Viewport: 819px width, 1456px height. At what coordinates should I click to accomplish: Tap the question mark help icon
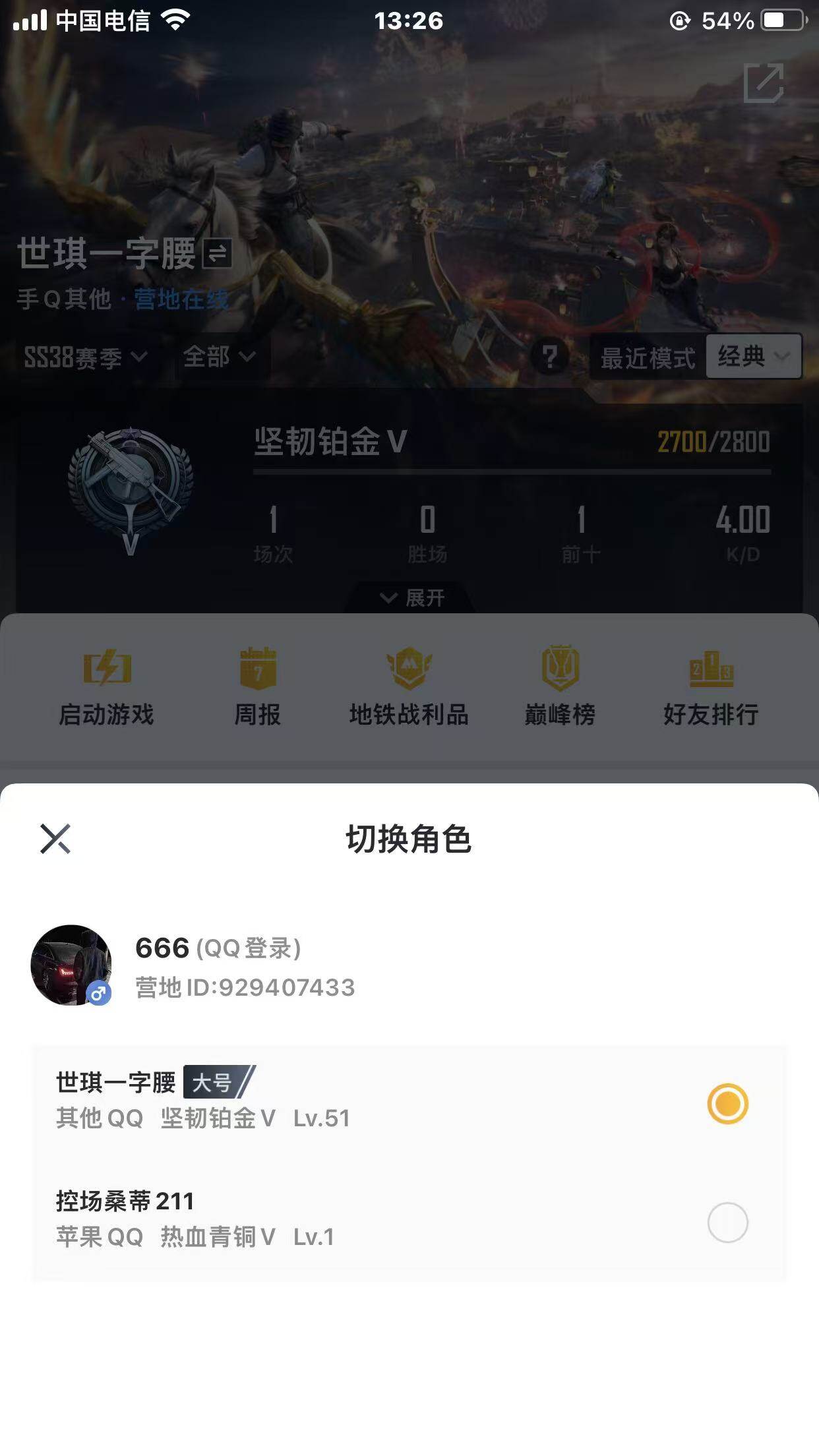click(549, 357)
